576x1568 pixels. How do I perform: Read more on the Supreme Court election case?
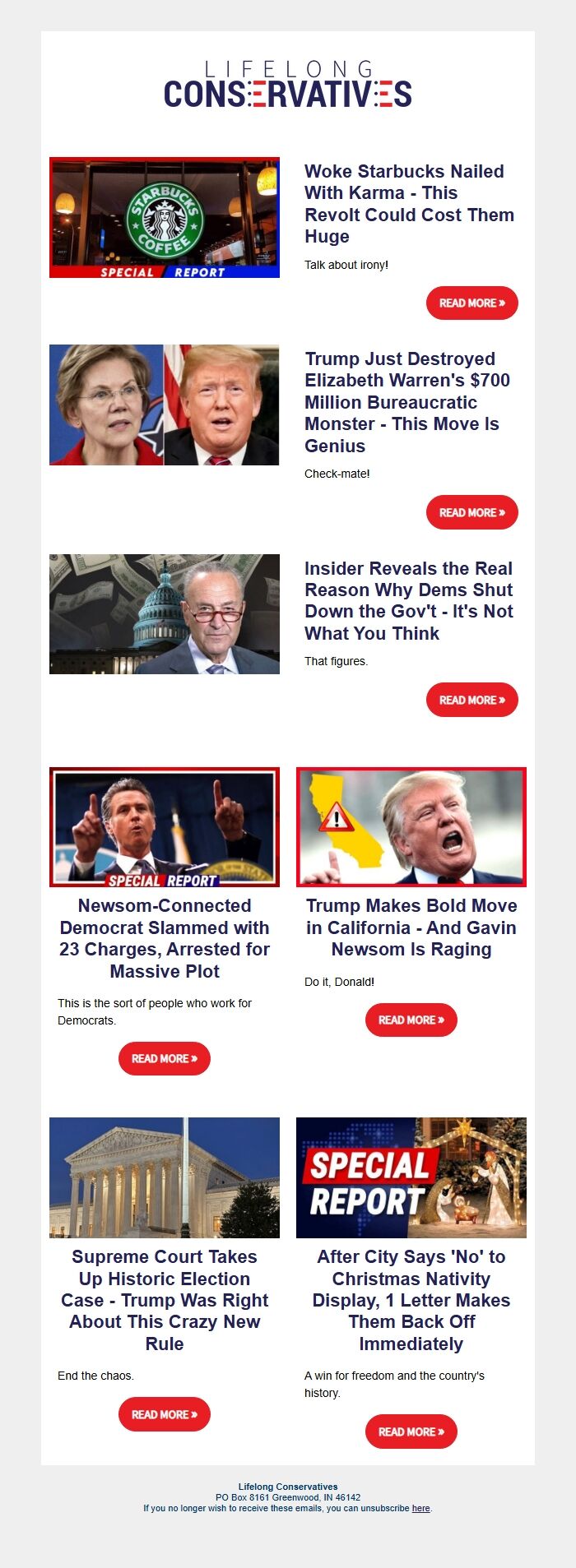165,1415
